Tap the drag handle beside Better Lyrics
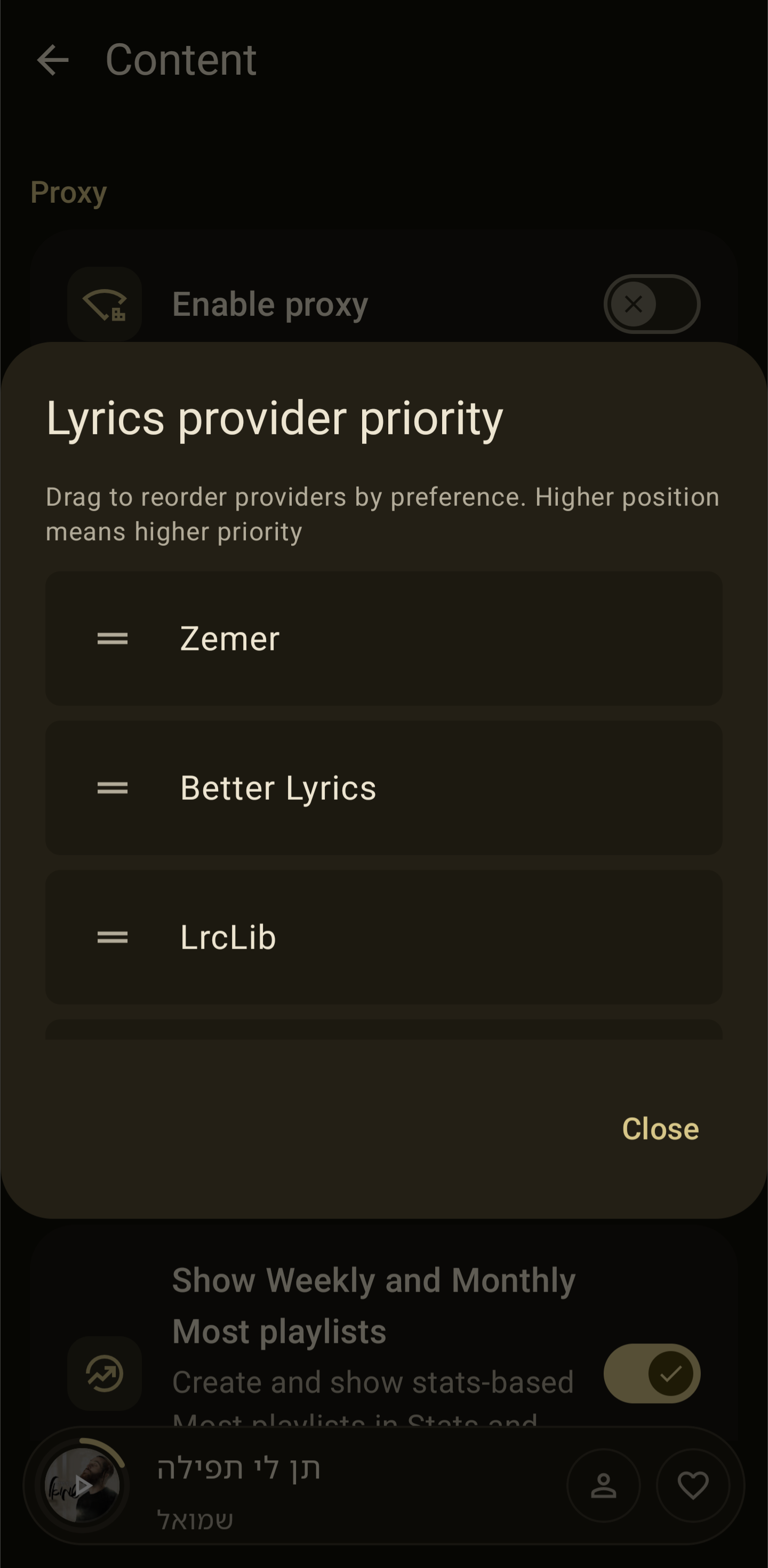 coord(113,788)
